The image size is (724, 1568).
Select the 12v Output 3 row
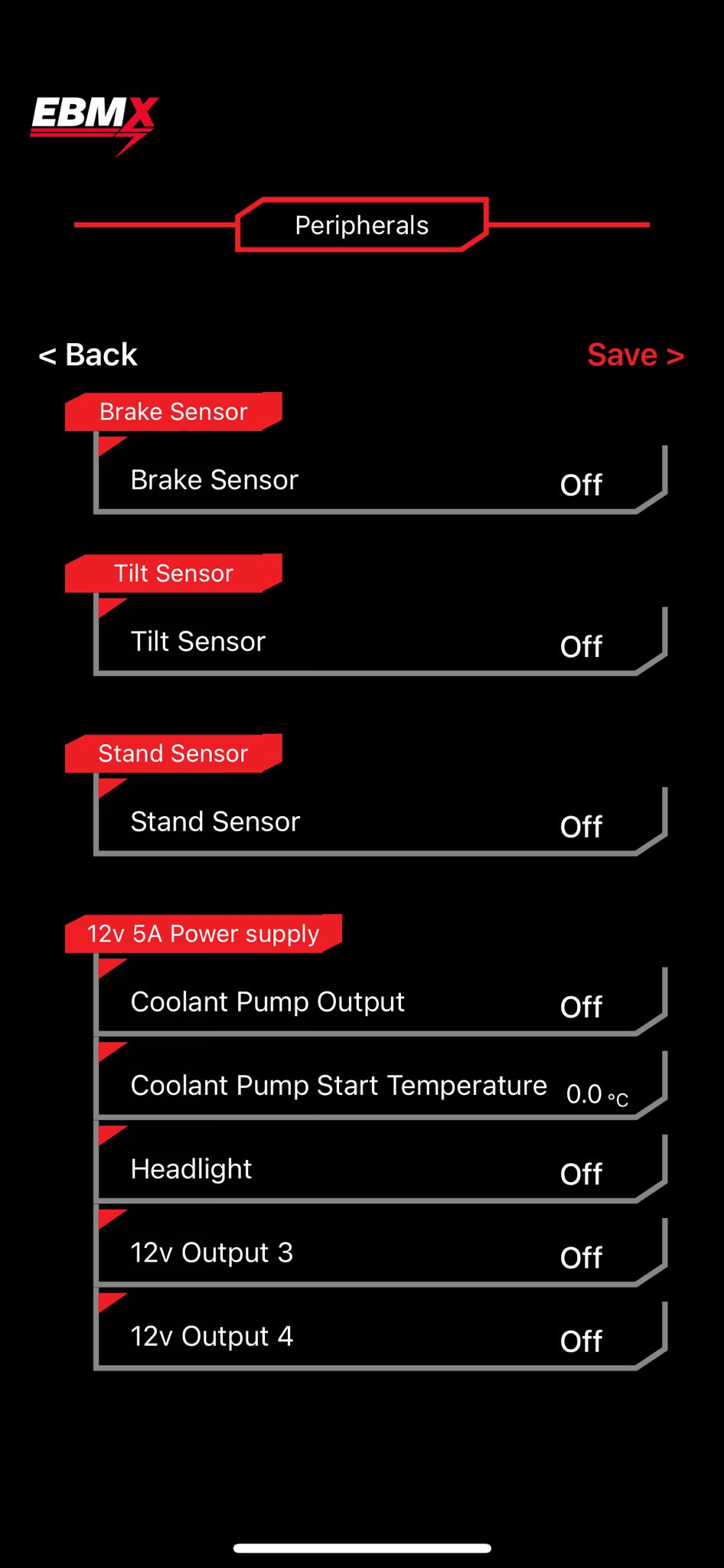pos(380,1252)
